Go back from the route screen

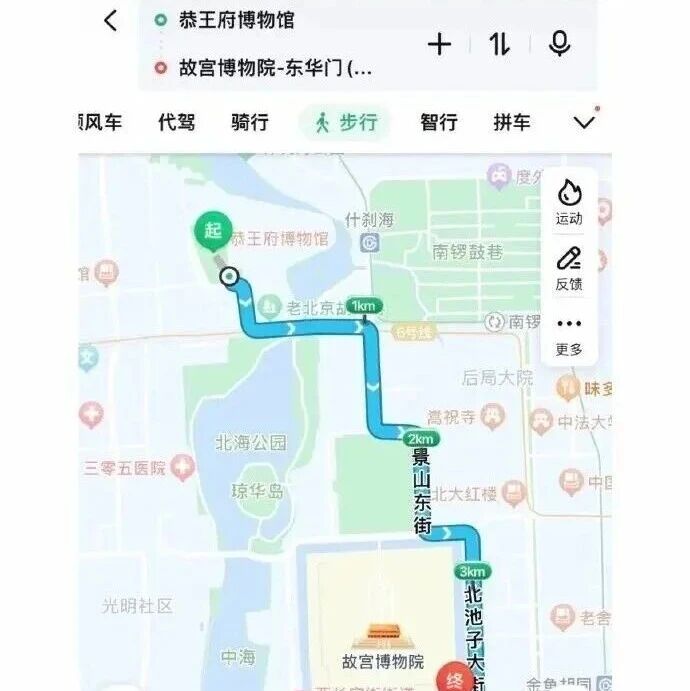[x=110, y=20]
